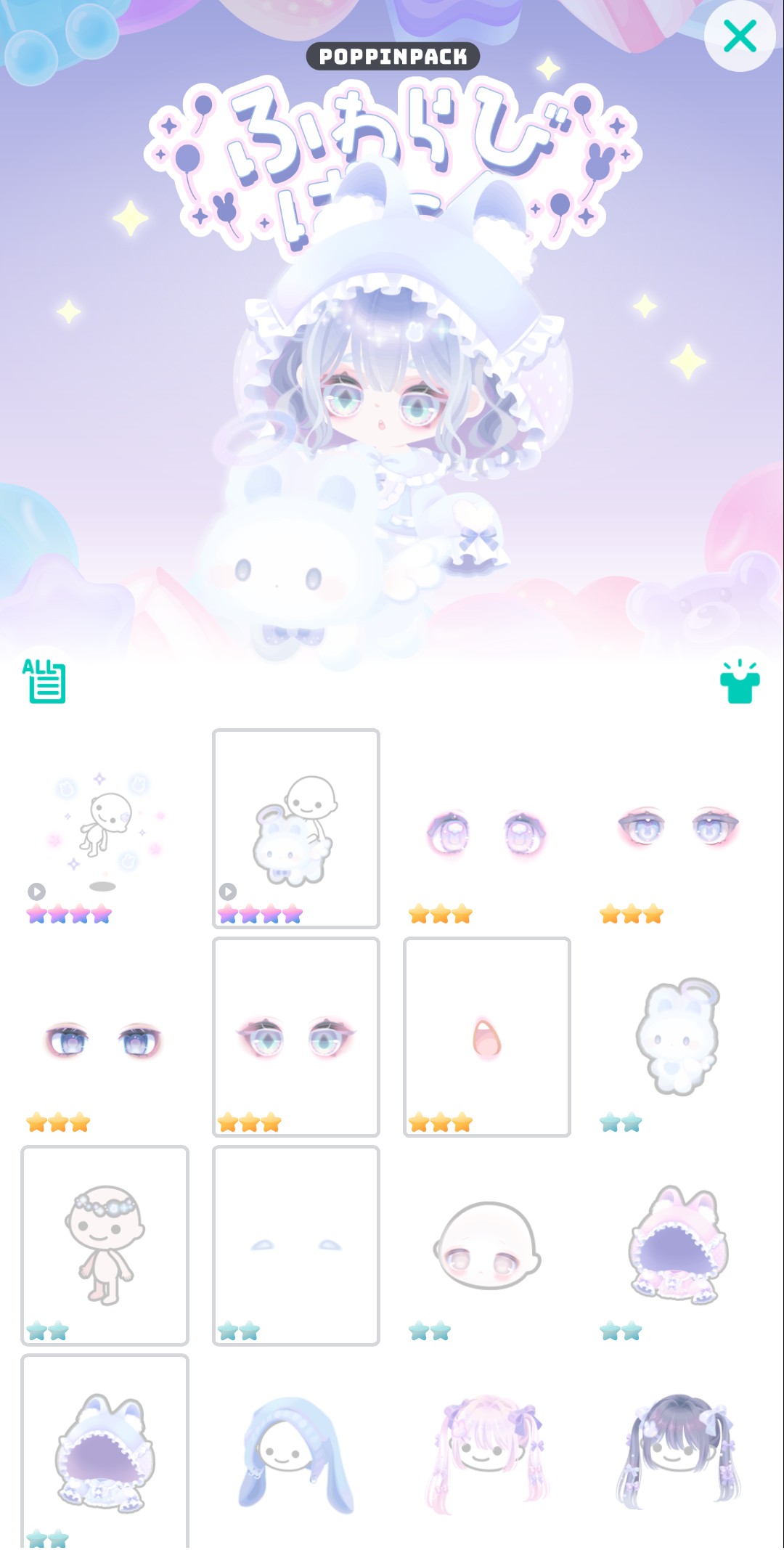Select the blue bunny-ear hooded hat

295,1452
